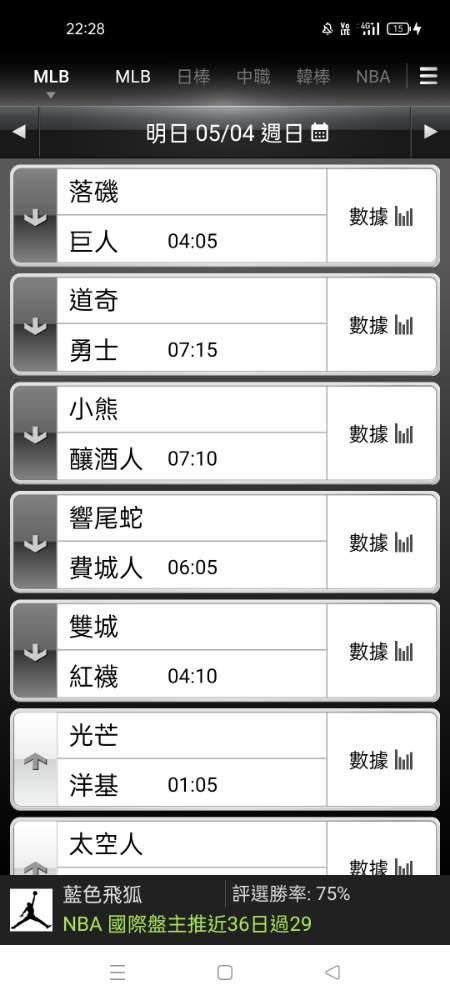Viewport: 450px width, 1000px height.
Task: Switch to the 韓棒 tab
Action: (313, 77)
